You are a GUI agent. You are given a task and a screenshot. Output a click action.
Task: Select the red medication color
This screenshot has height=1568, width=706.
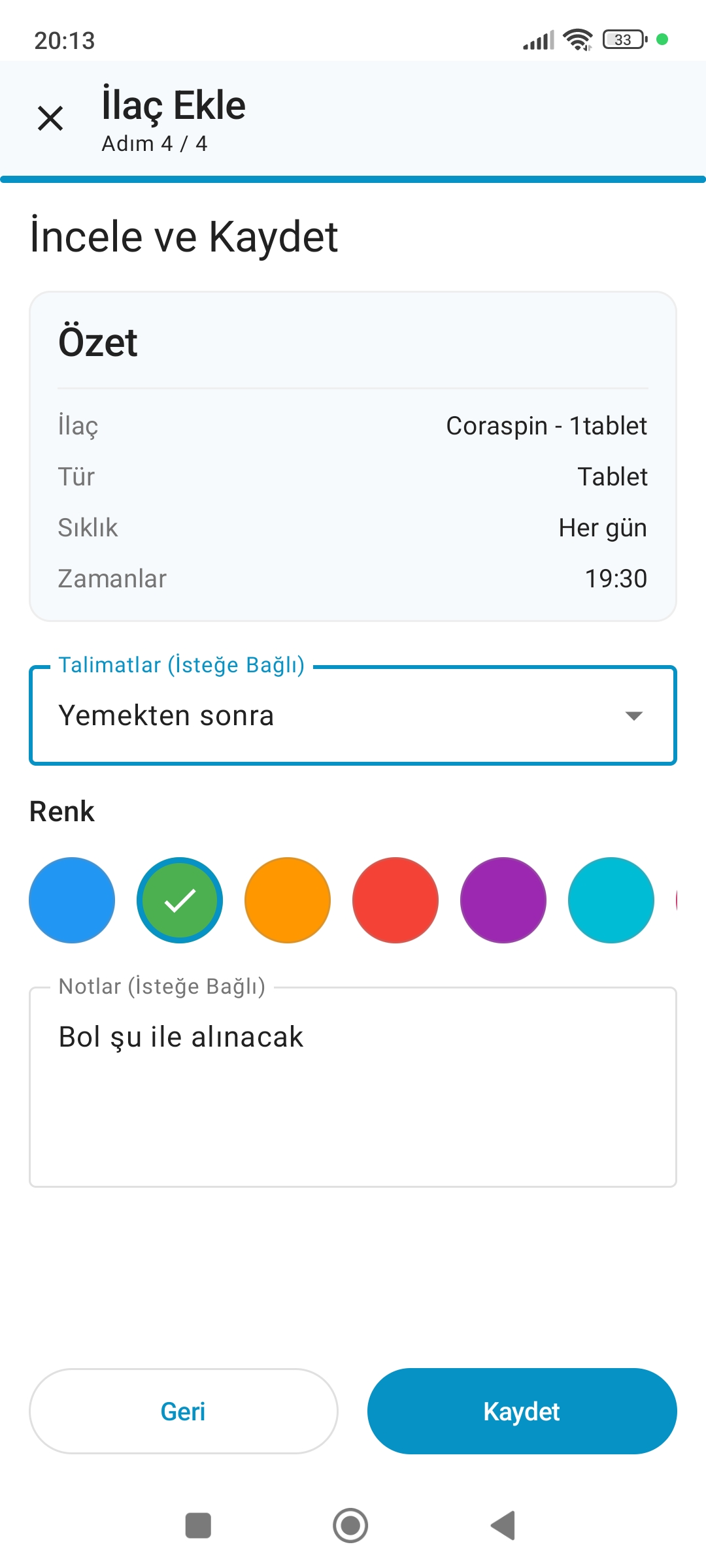[x=395, y=900]
